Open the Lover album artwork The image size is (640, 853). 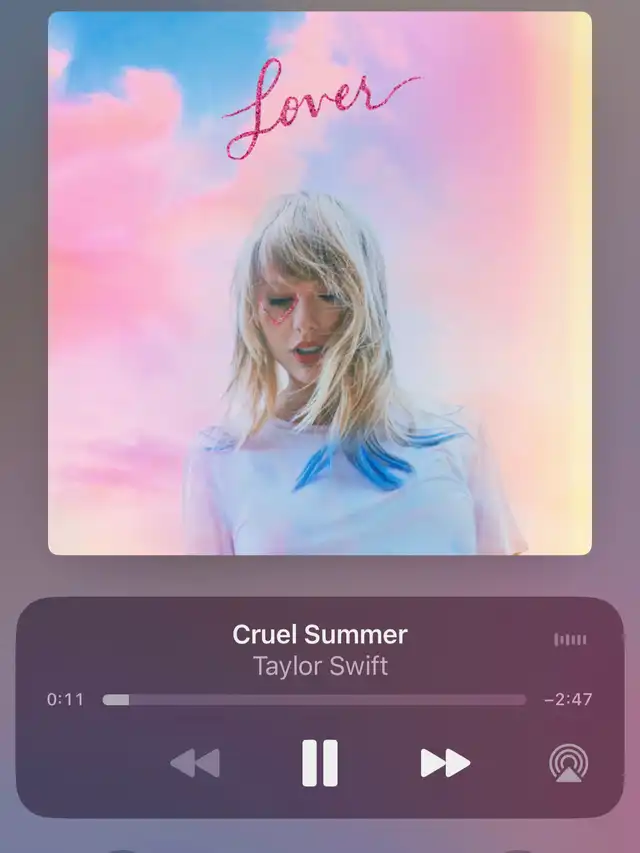coord(320,283)
